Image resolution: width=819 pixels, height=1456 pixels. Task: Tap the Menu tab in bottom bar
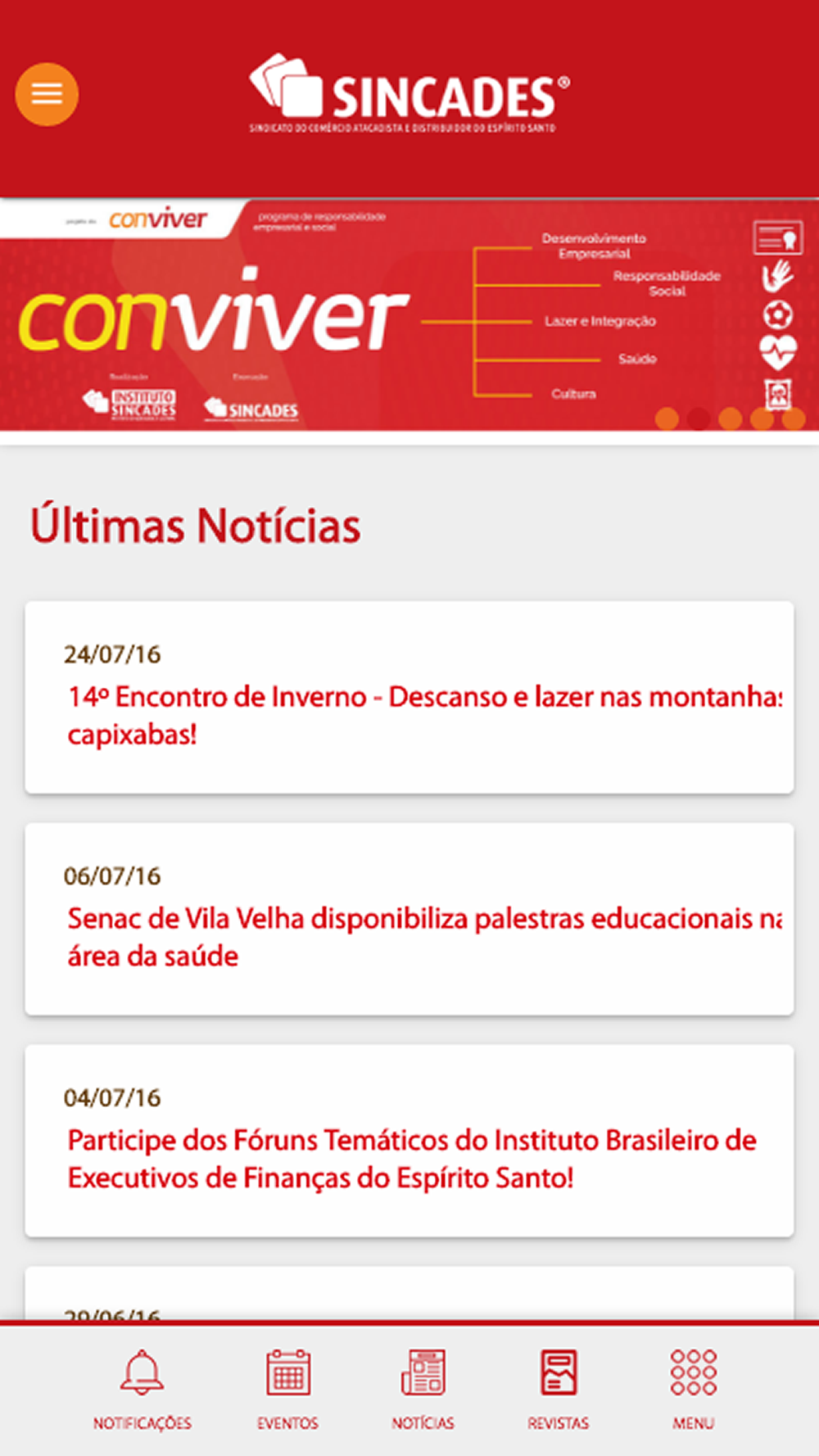(x=693, y=1390)
